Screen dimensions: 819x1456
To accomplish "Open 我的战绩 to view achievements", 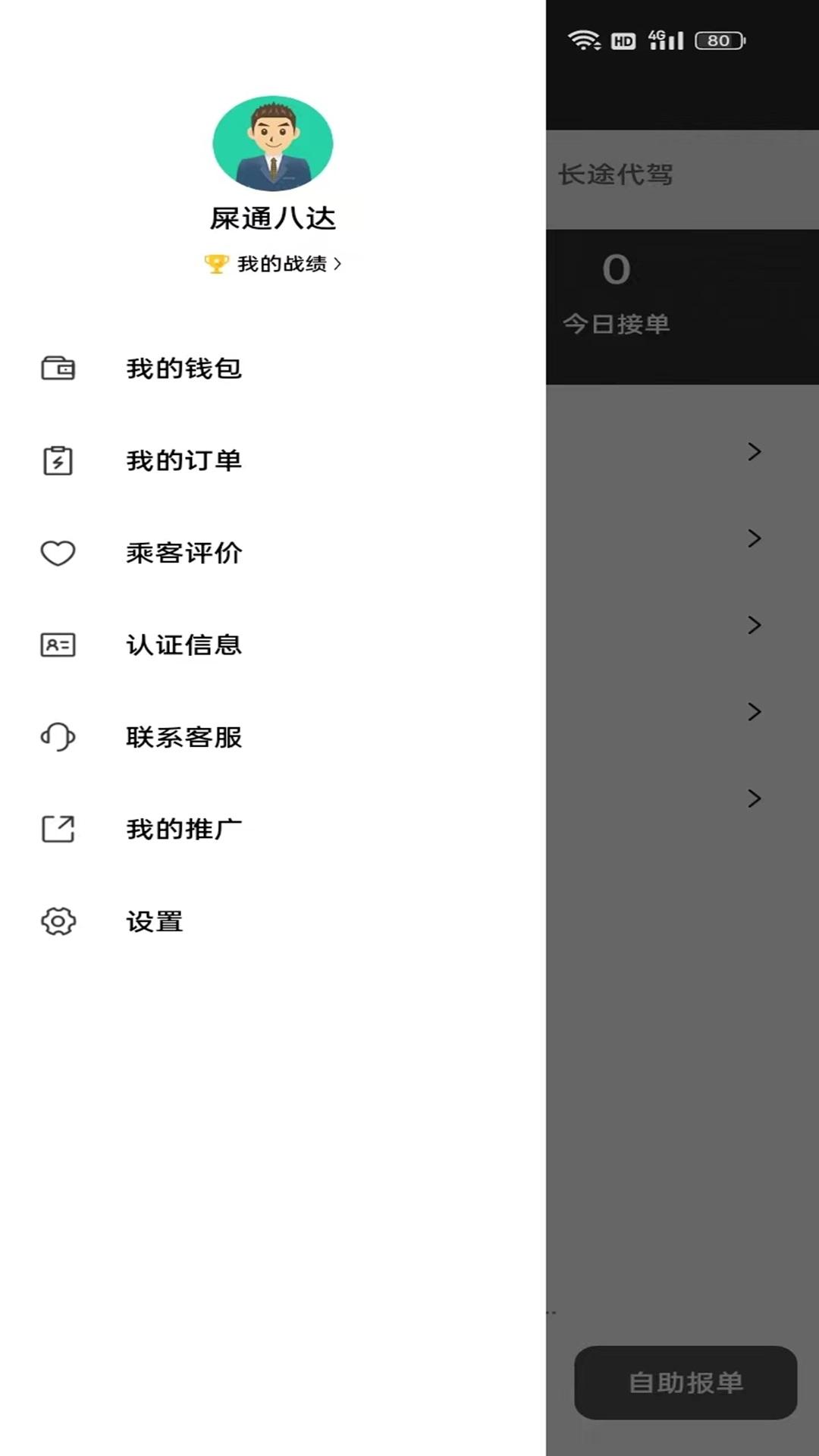I will click(273, 265).
